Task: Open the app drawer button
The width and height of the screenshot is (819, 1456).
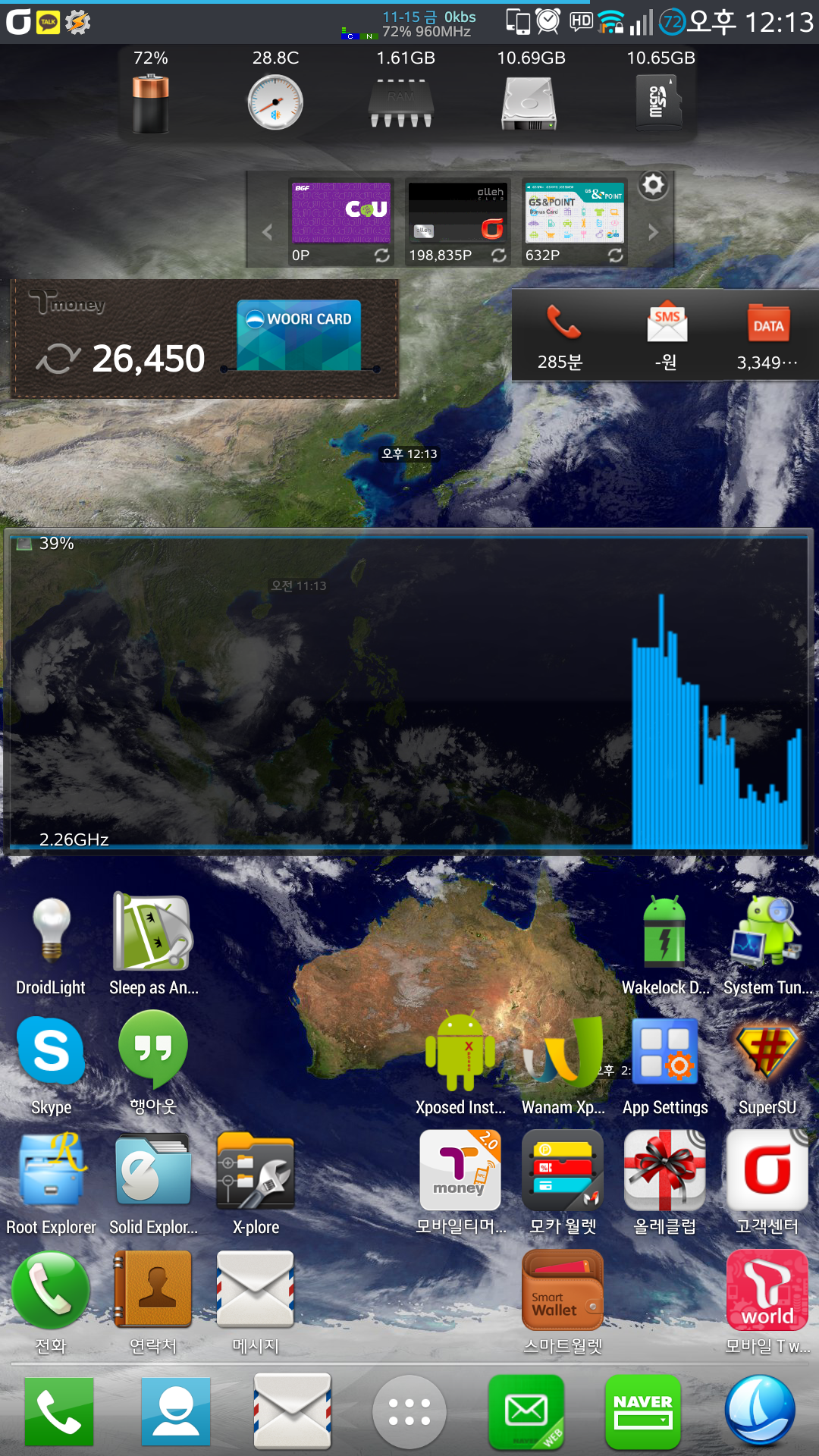Action: pos(409,1411)
